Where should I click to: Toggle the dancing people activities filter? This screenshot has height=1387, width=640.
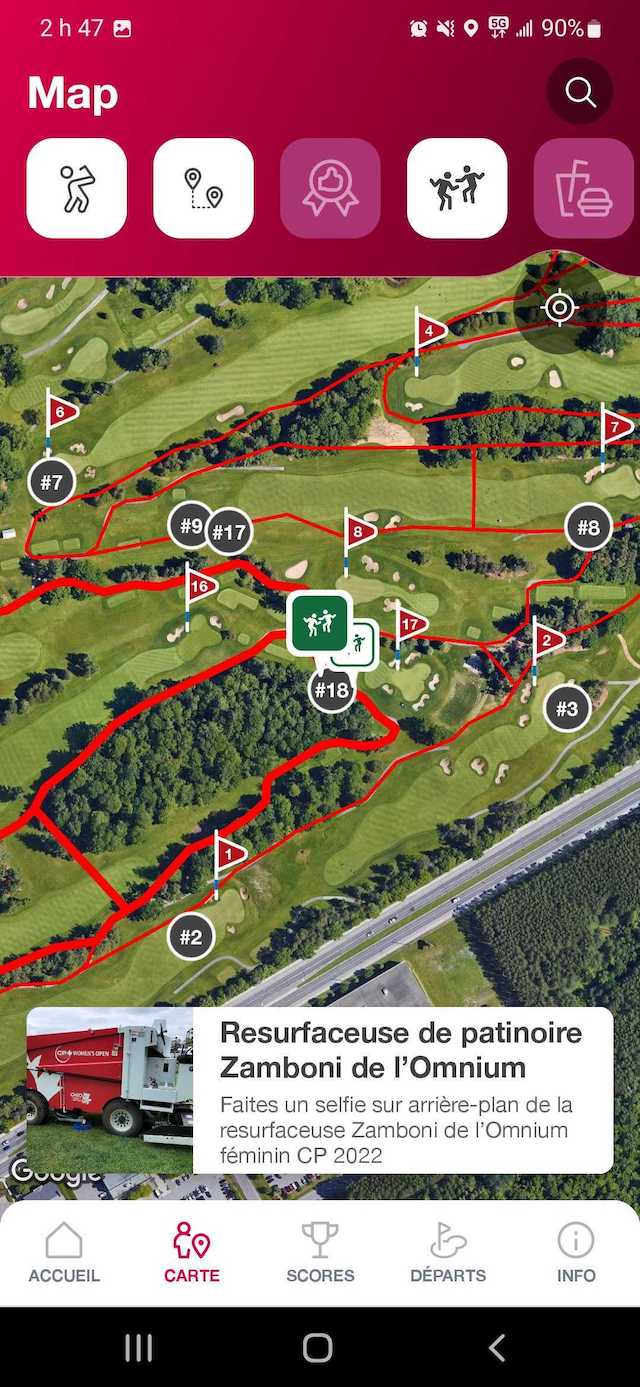click(x=457, y=188)
